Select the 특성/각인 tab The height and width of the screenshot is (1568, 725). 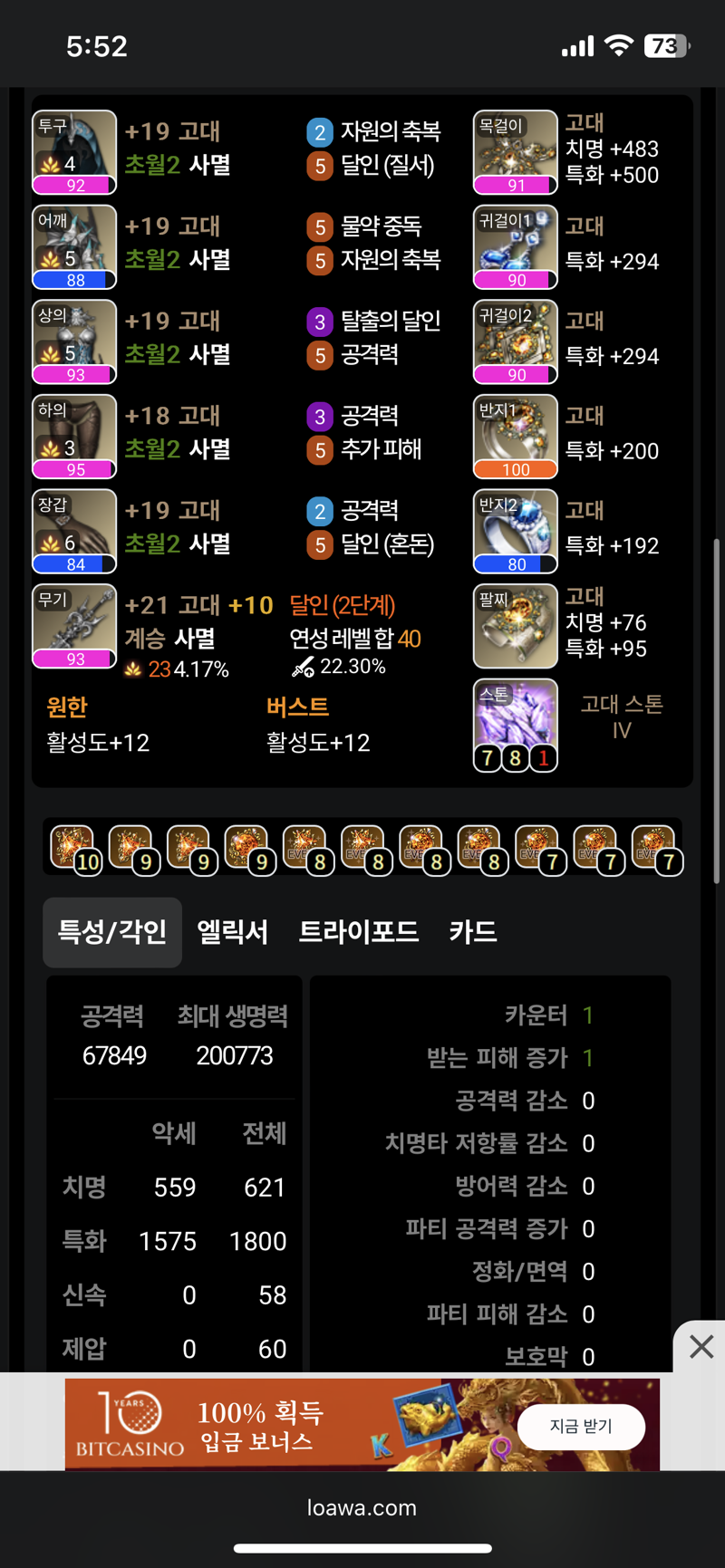[112, 932]
